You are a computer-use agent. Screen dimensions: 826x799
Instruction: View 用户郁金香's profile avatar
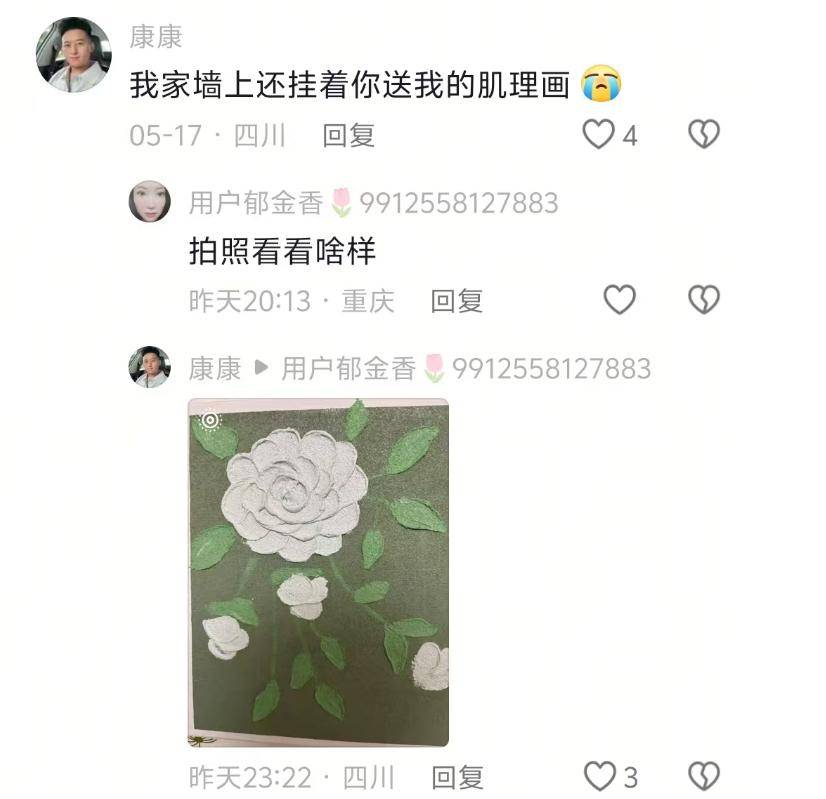click(x=150, y=202)
